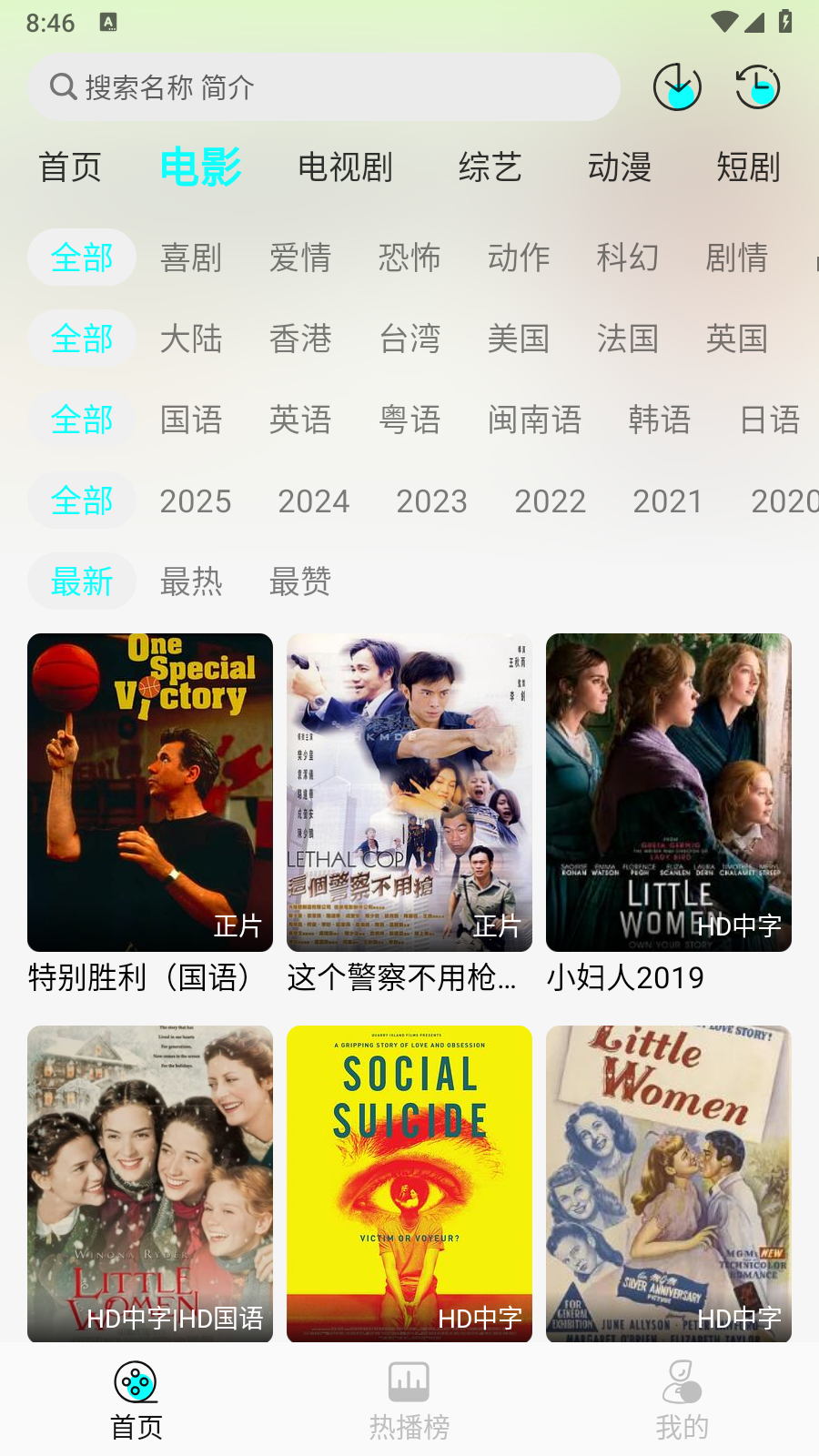The image size is (819, 1456).
Task: Select the 粤语 language filter
Action: tap(409, 420)
